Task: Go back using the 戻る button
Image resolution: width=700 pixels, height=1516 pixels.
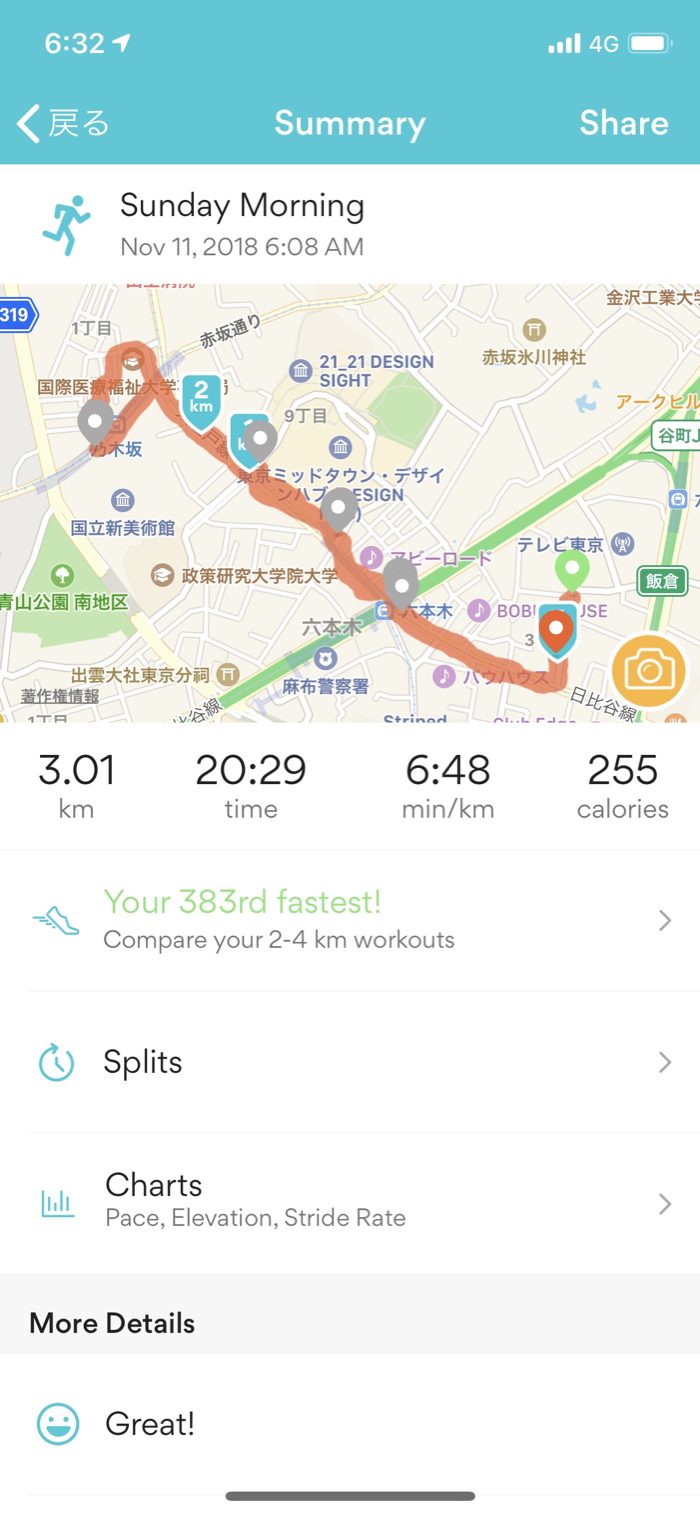Action: [x=62, y=124]
